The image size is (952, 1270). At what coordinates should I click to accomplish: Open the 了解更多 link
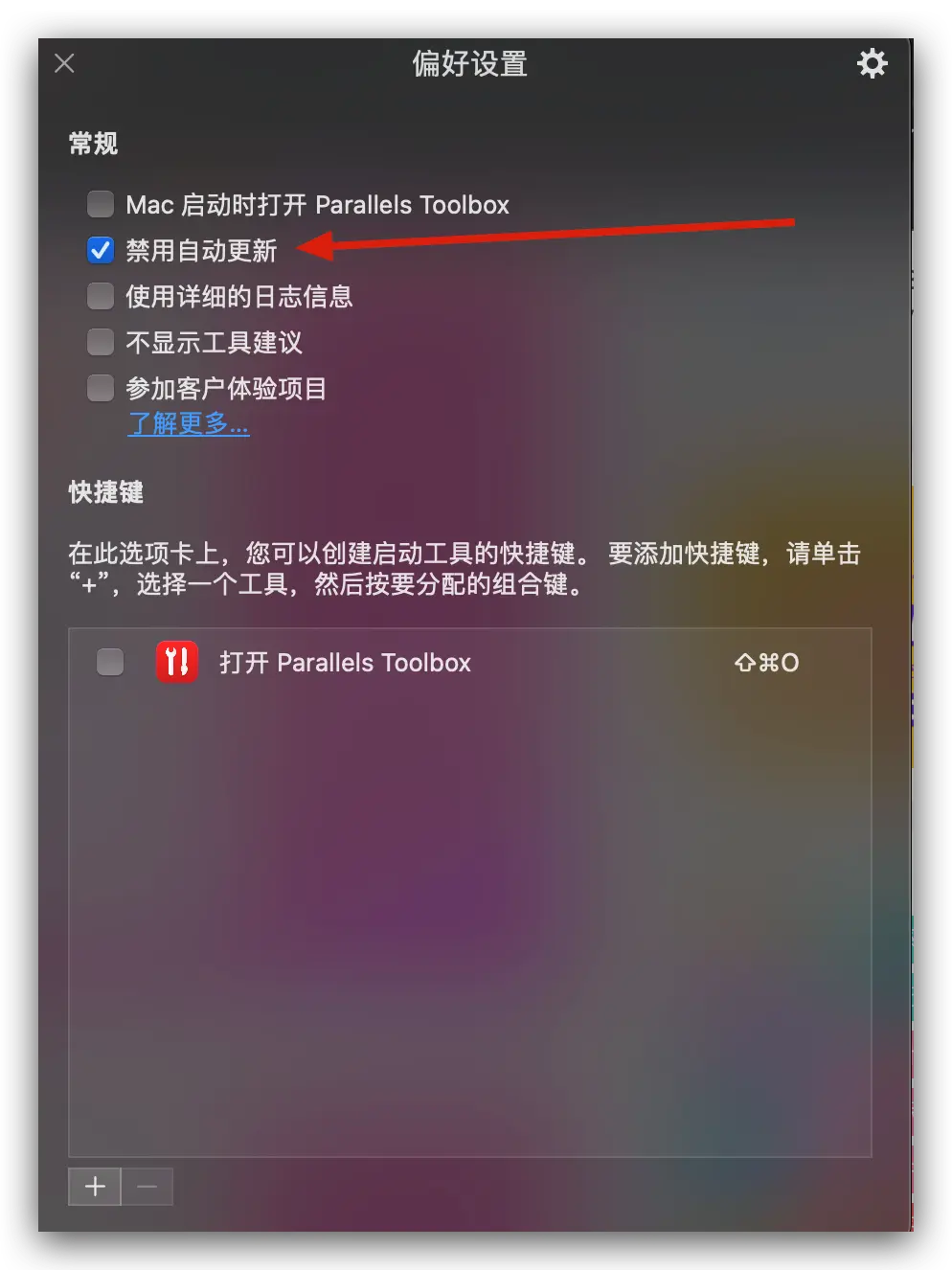188,423
